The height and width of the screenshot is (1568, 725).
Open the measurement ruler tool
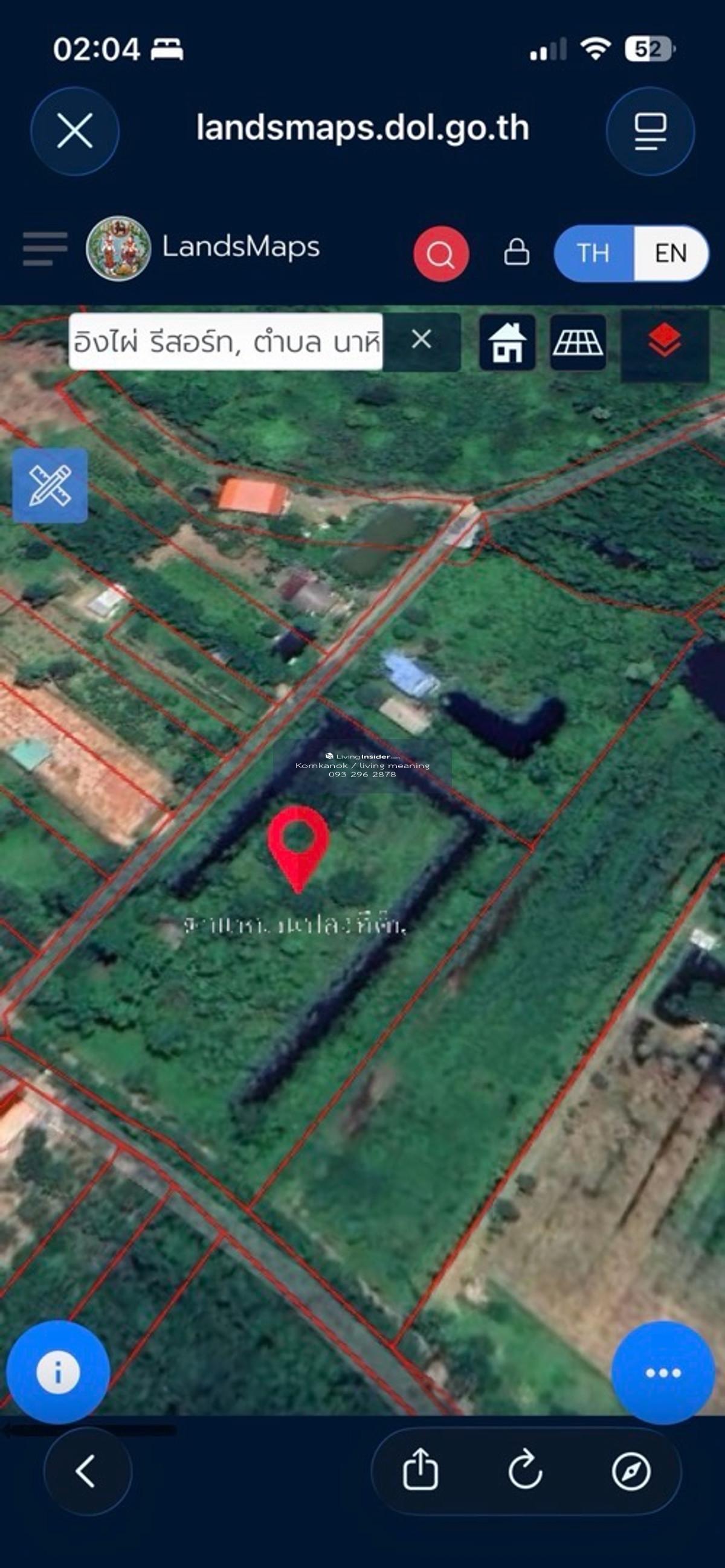(50, 485)
